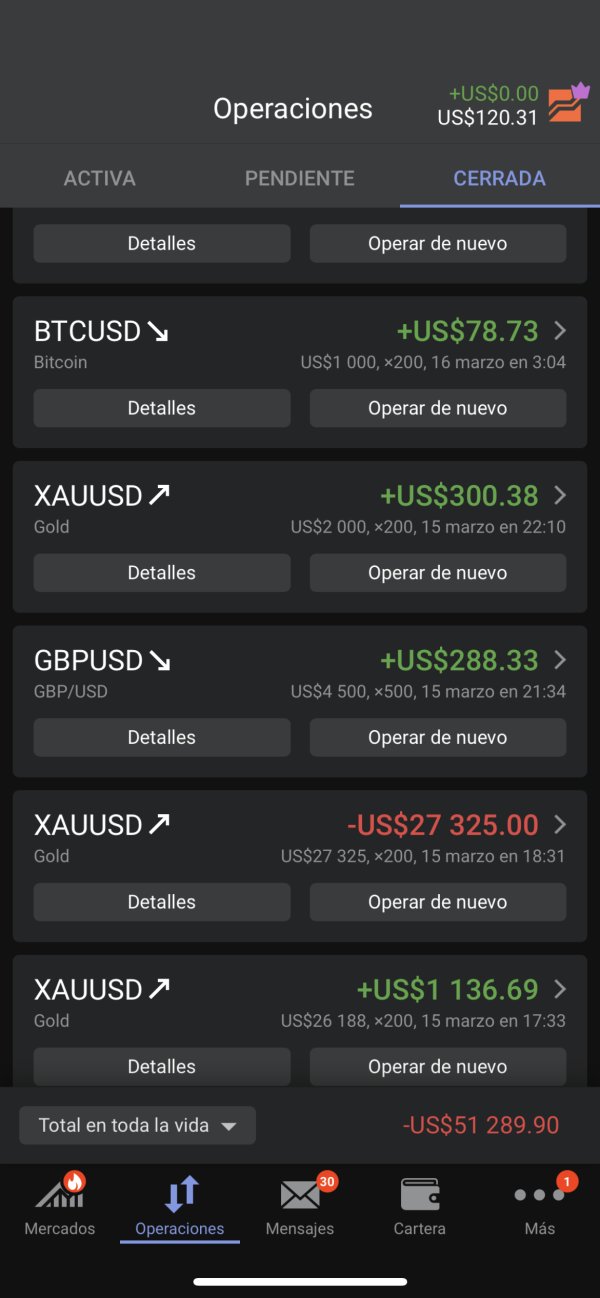Open the Cartera wallet tab
Screen dimensions: 600x1298
click(419, 1203)
